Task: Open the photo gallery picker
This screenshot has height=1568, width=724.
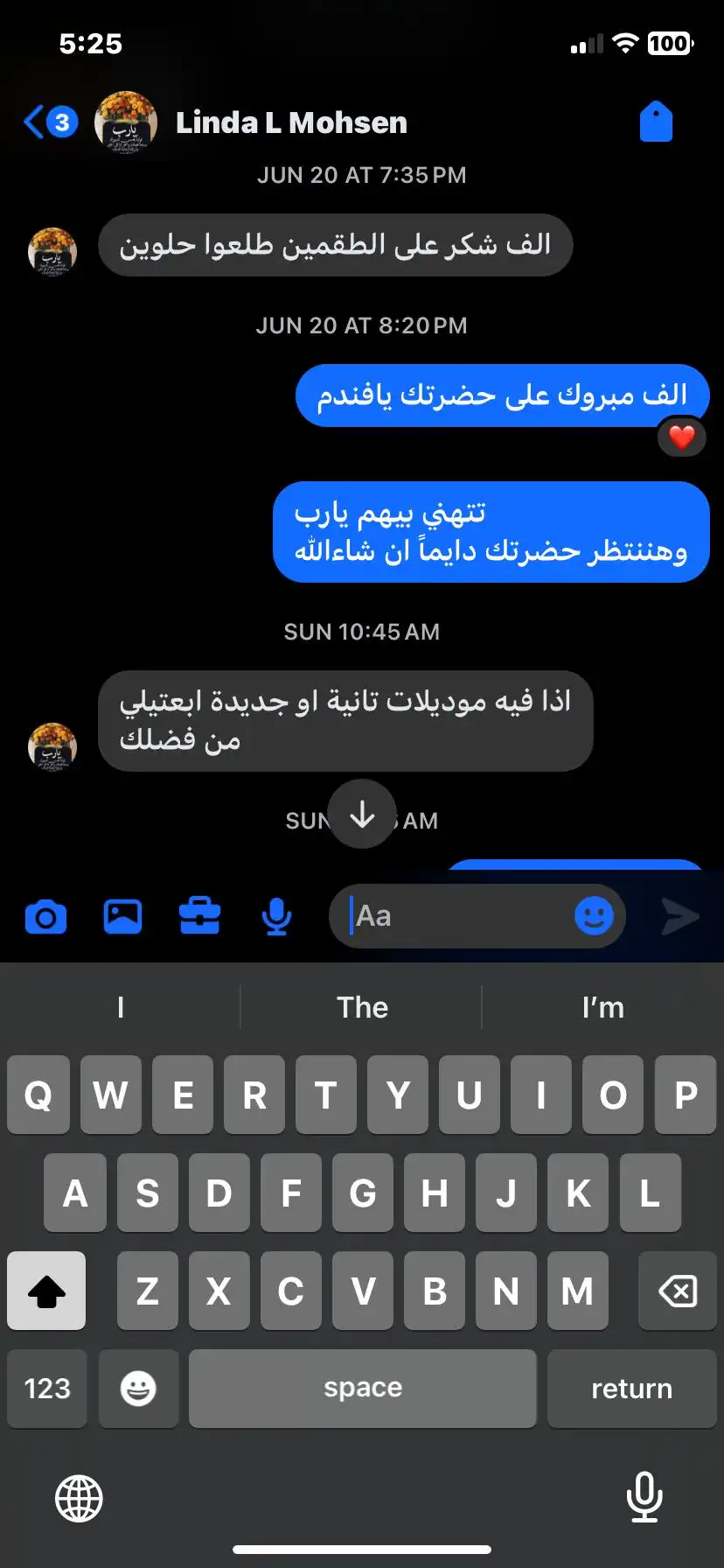Action: click(122, 916)
